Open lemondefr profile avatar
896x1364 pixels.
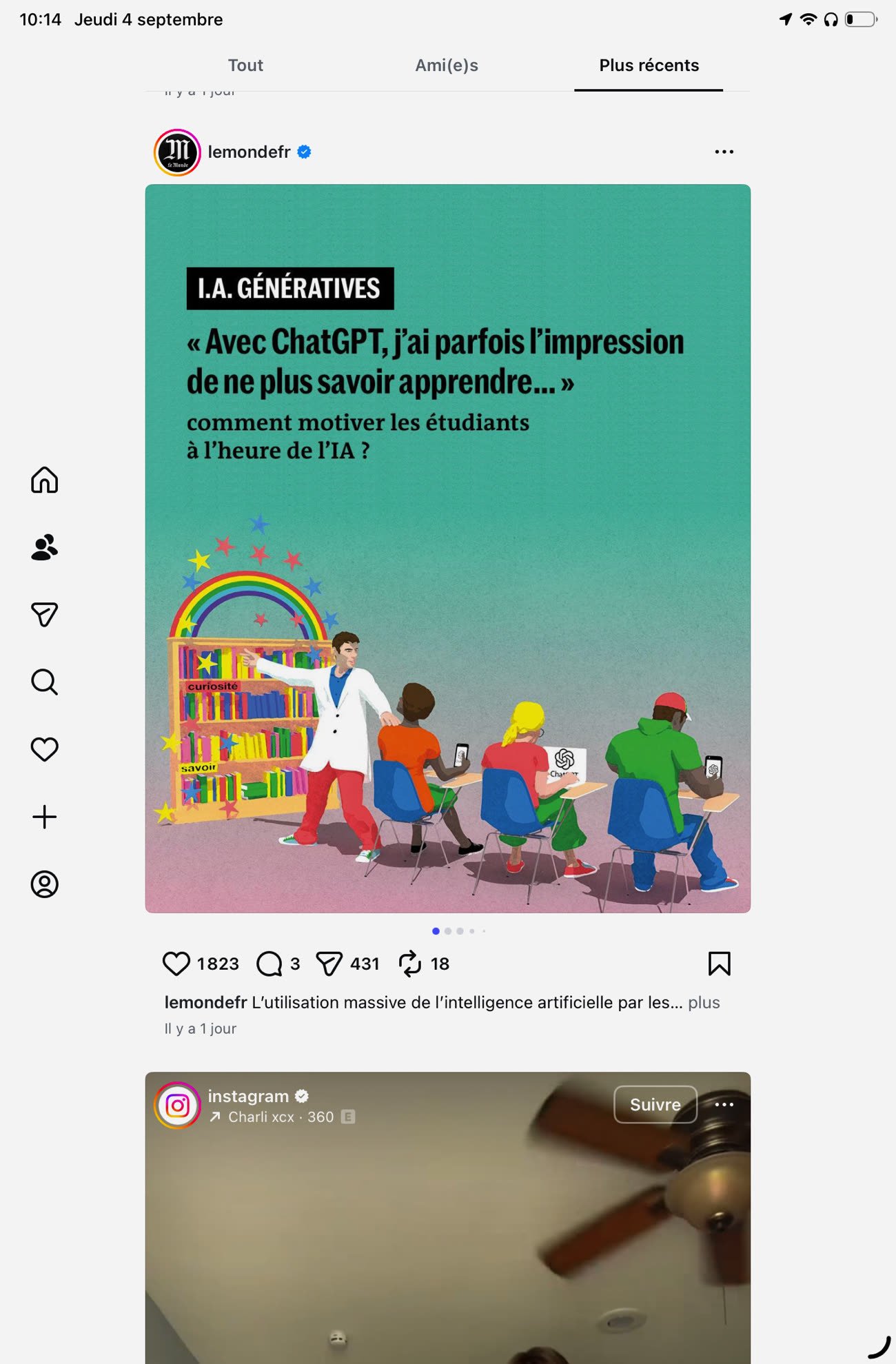[177, 152]
